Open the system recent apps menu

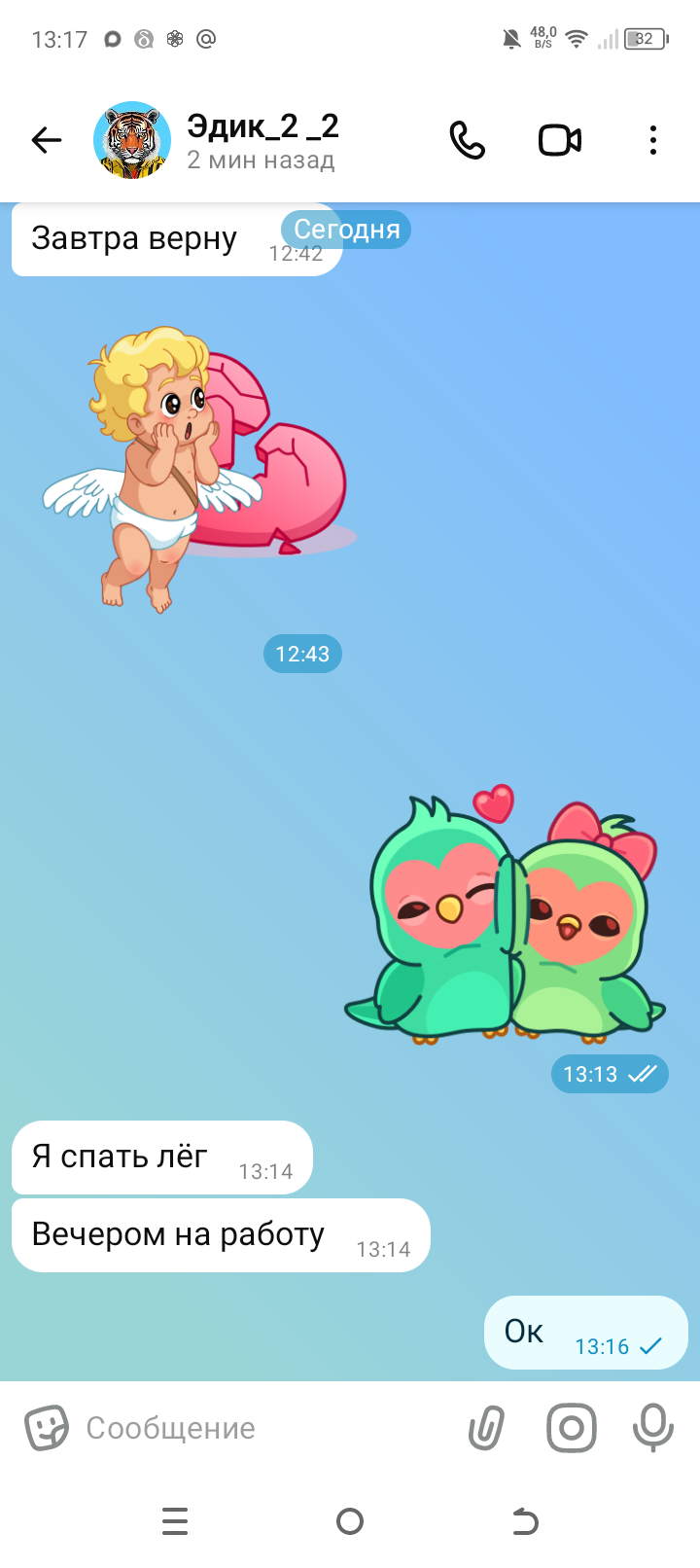[x=175, y=1521]
